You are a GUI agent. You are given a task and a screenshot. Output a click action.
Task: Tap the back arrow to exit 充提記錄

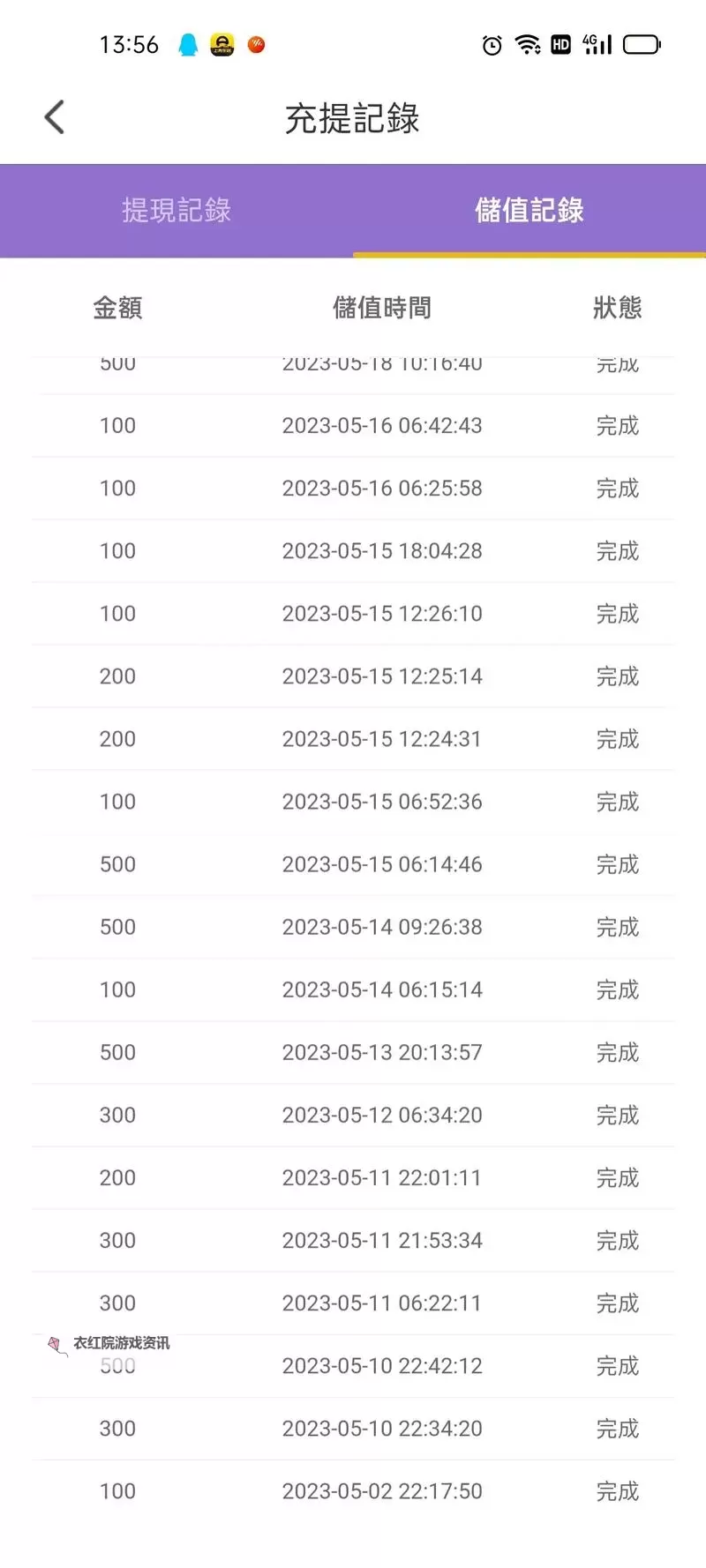click(53, 116)
